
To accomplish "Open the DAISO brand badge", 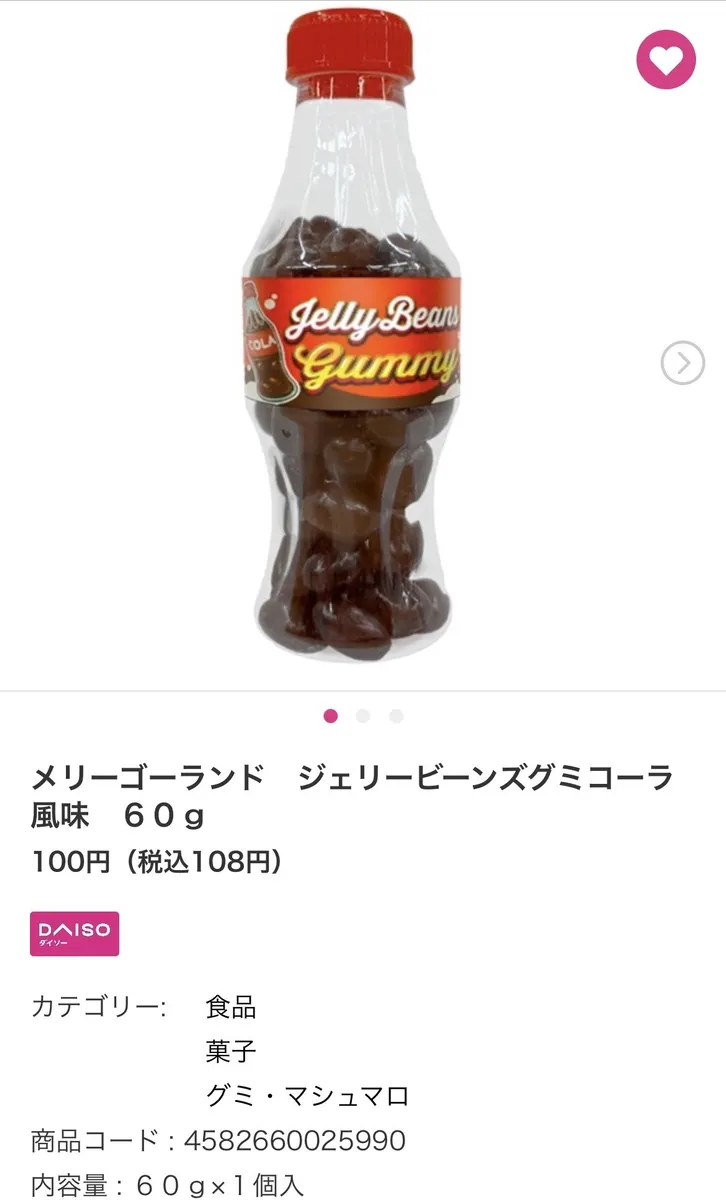I will point(74,933).
